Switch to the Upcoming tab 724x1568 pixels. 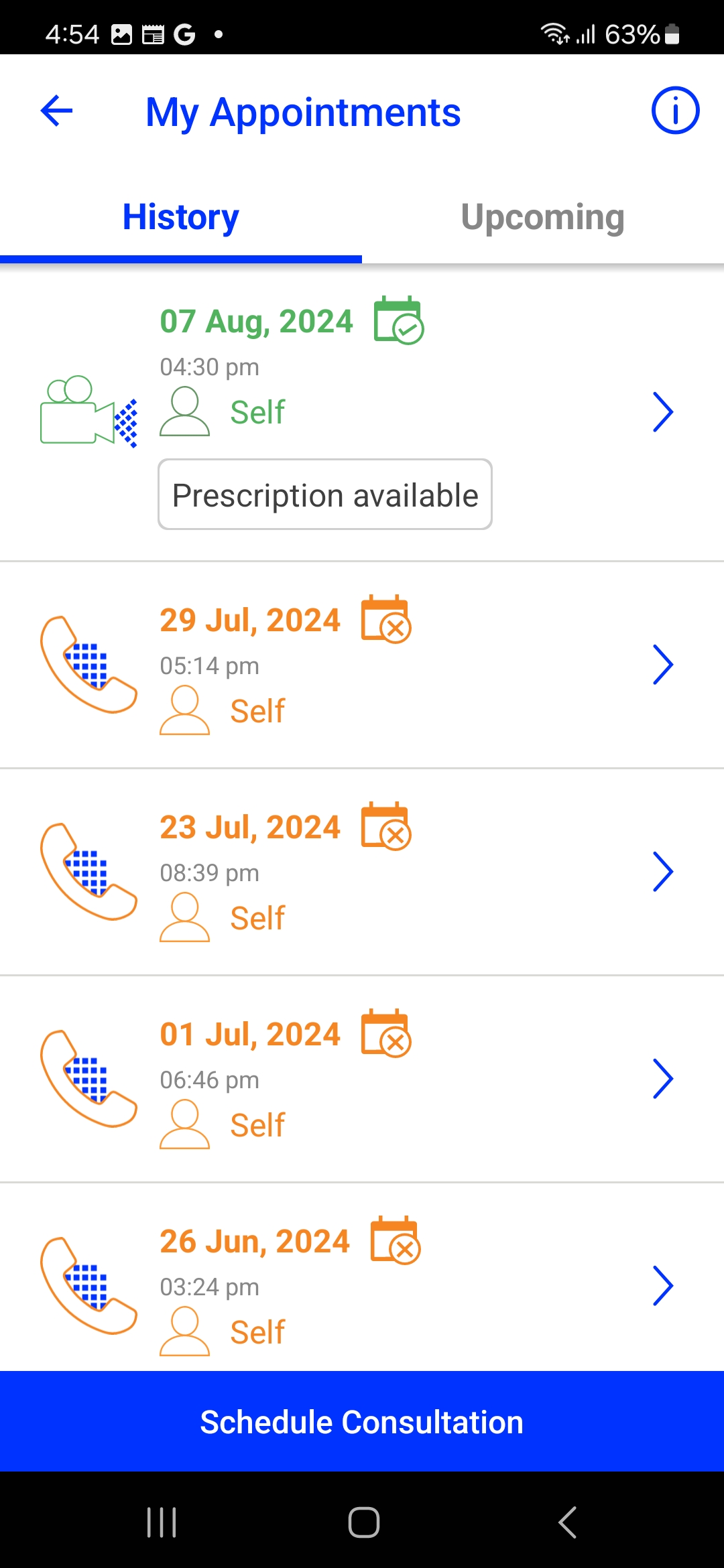[543, 217]
